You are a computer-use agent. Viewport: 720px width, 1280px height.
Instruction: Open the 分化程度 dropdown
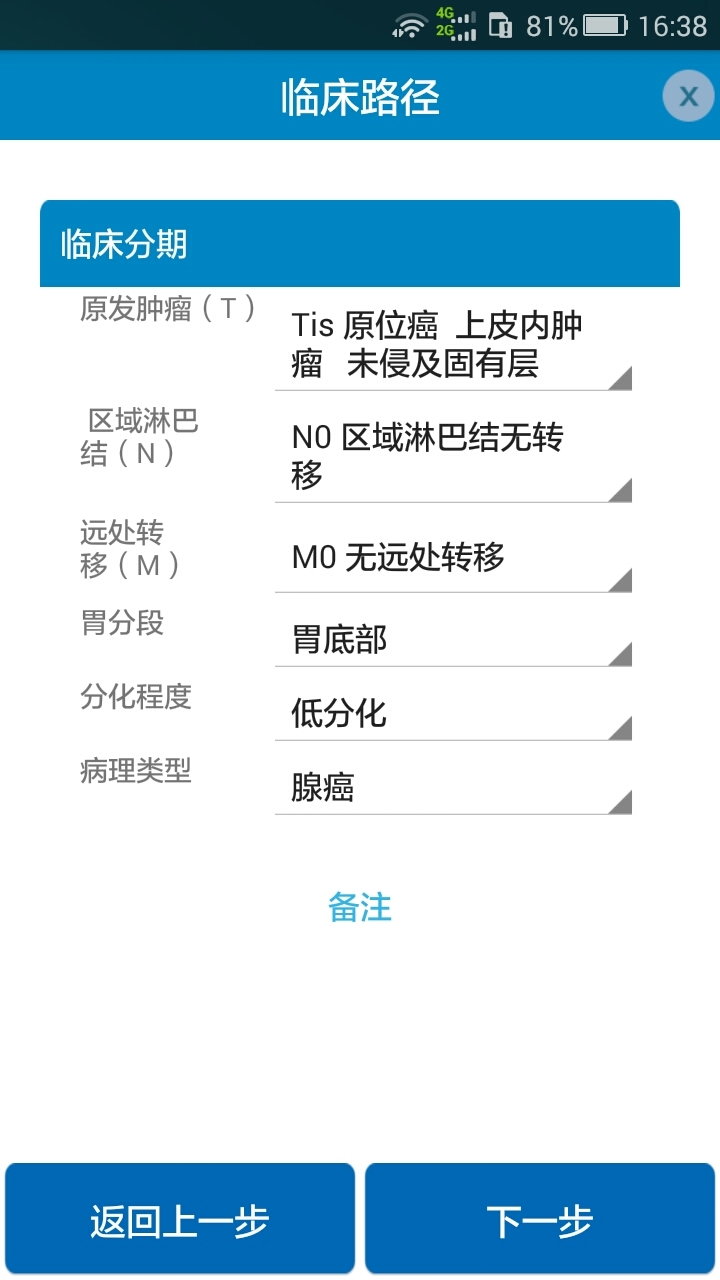tap(453, 714)
